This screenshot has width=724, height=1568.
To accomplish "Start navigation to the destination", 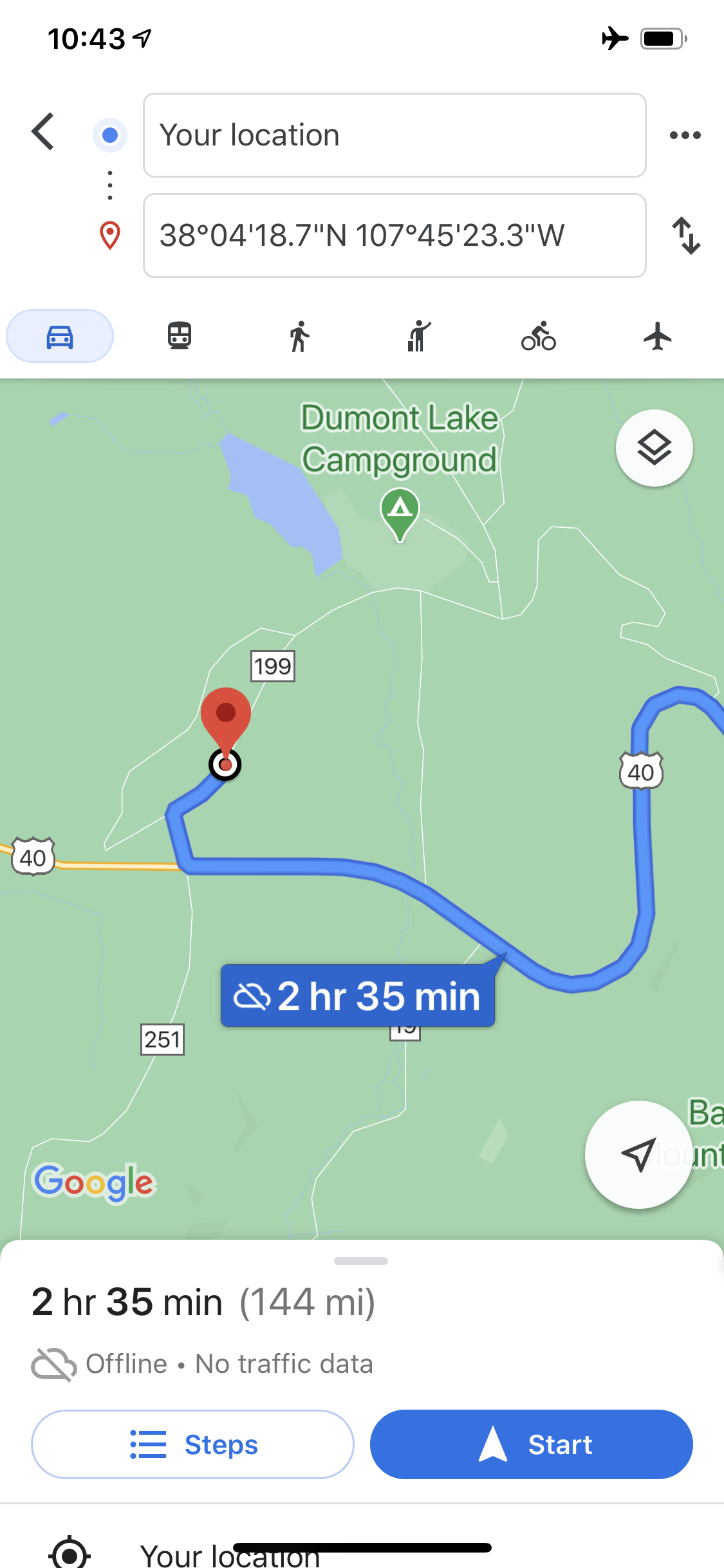I will pyautogui.click(x=531, y=1444).
